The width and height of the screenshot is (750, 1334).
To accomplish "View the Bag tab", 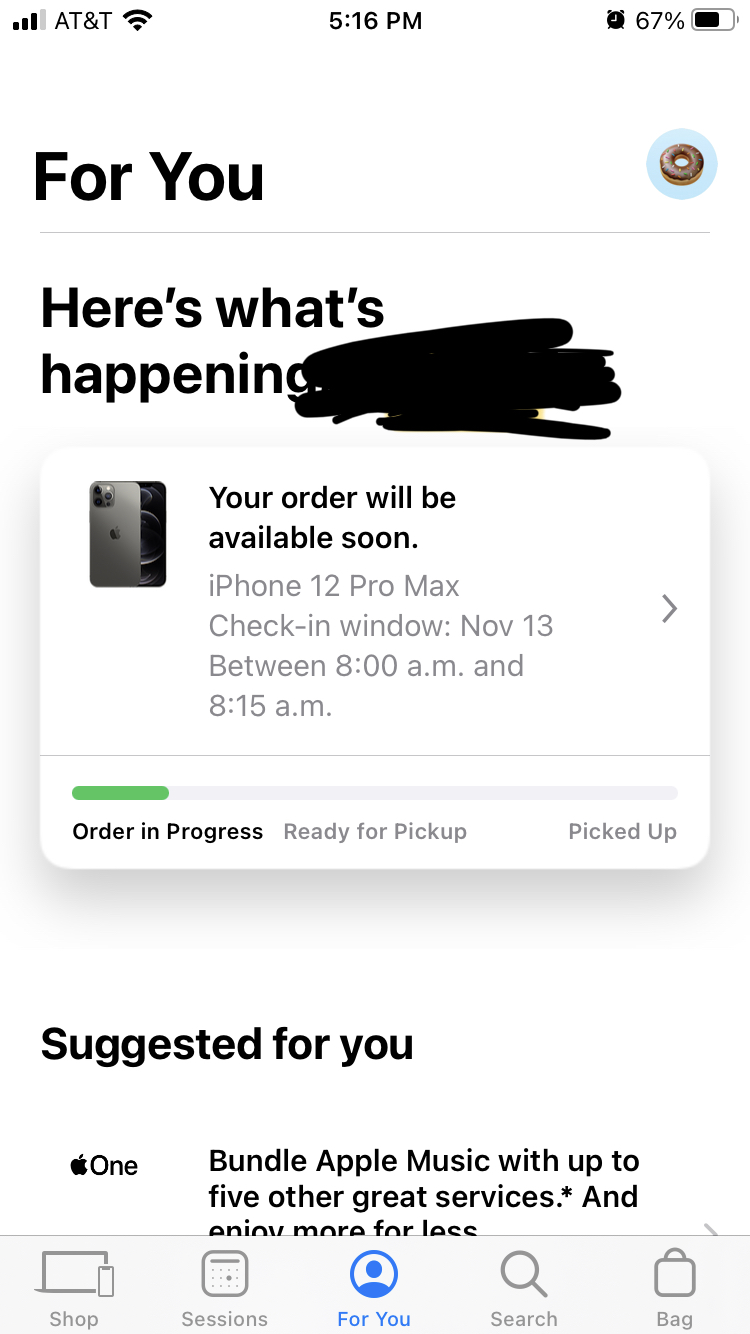I will (674, 1288).
